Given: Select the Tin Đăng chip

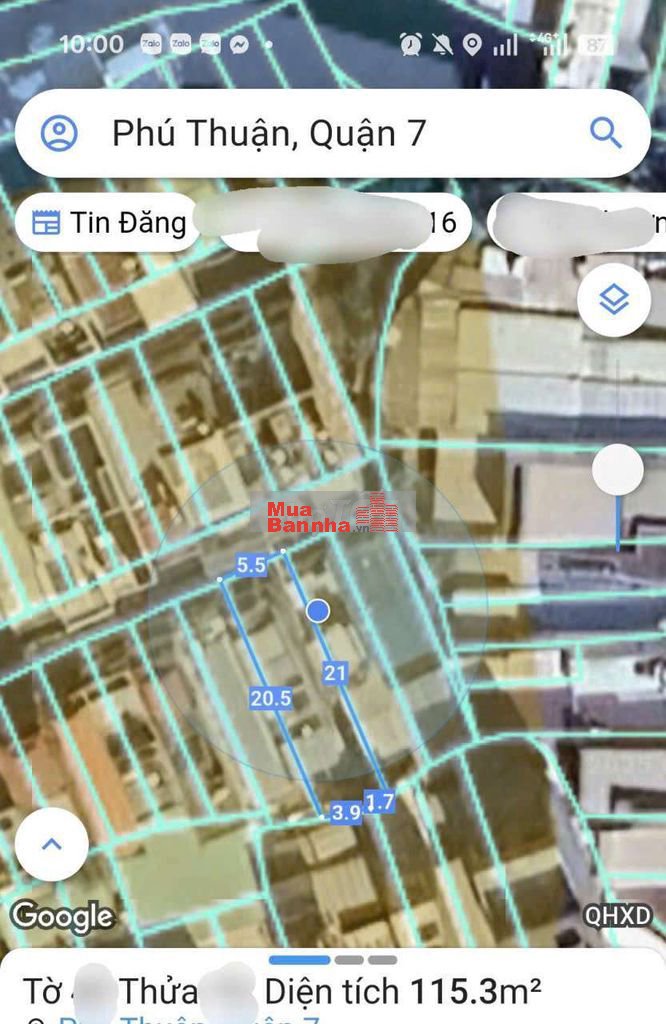Looking at the screenshot, I should click(x=110, y=222).
